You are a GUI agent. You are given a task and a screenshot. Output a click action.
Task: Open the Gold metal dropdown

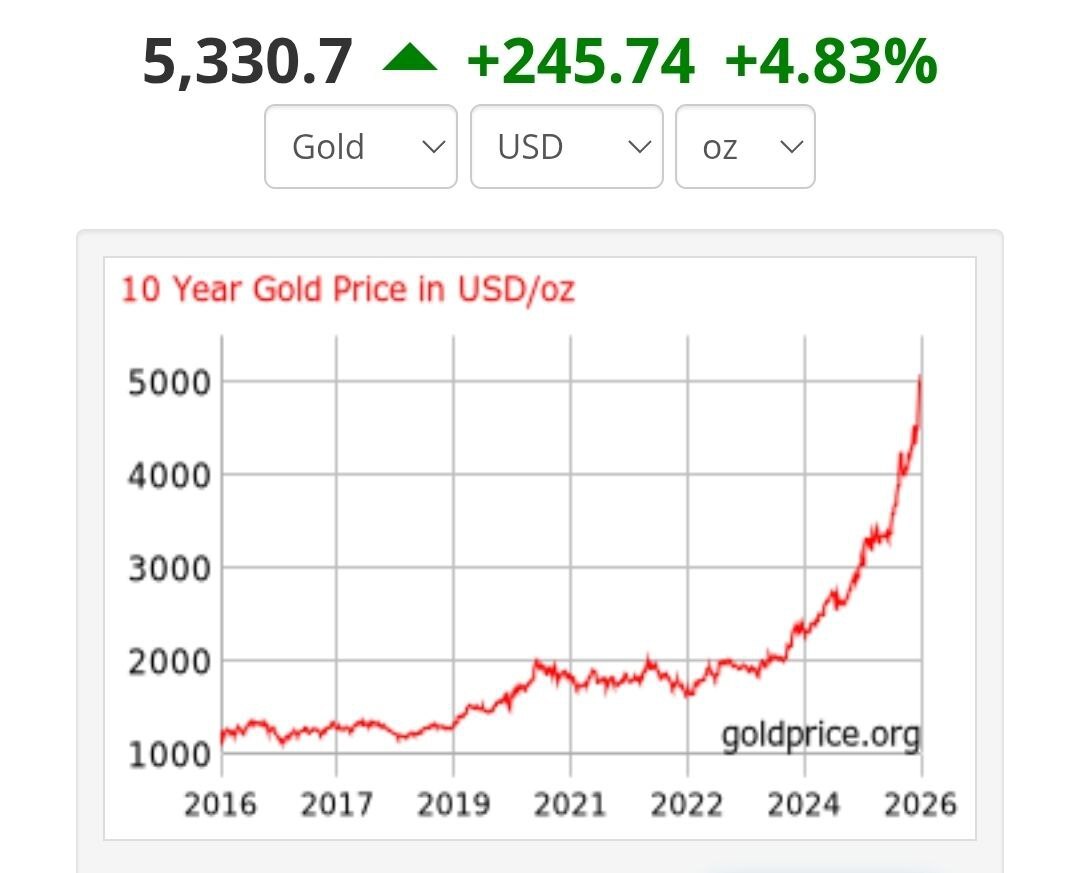pos(360,147)
